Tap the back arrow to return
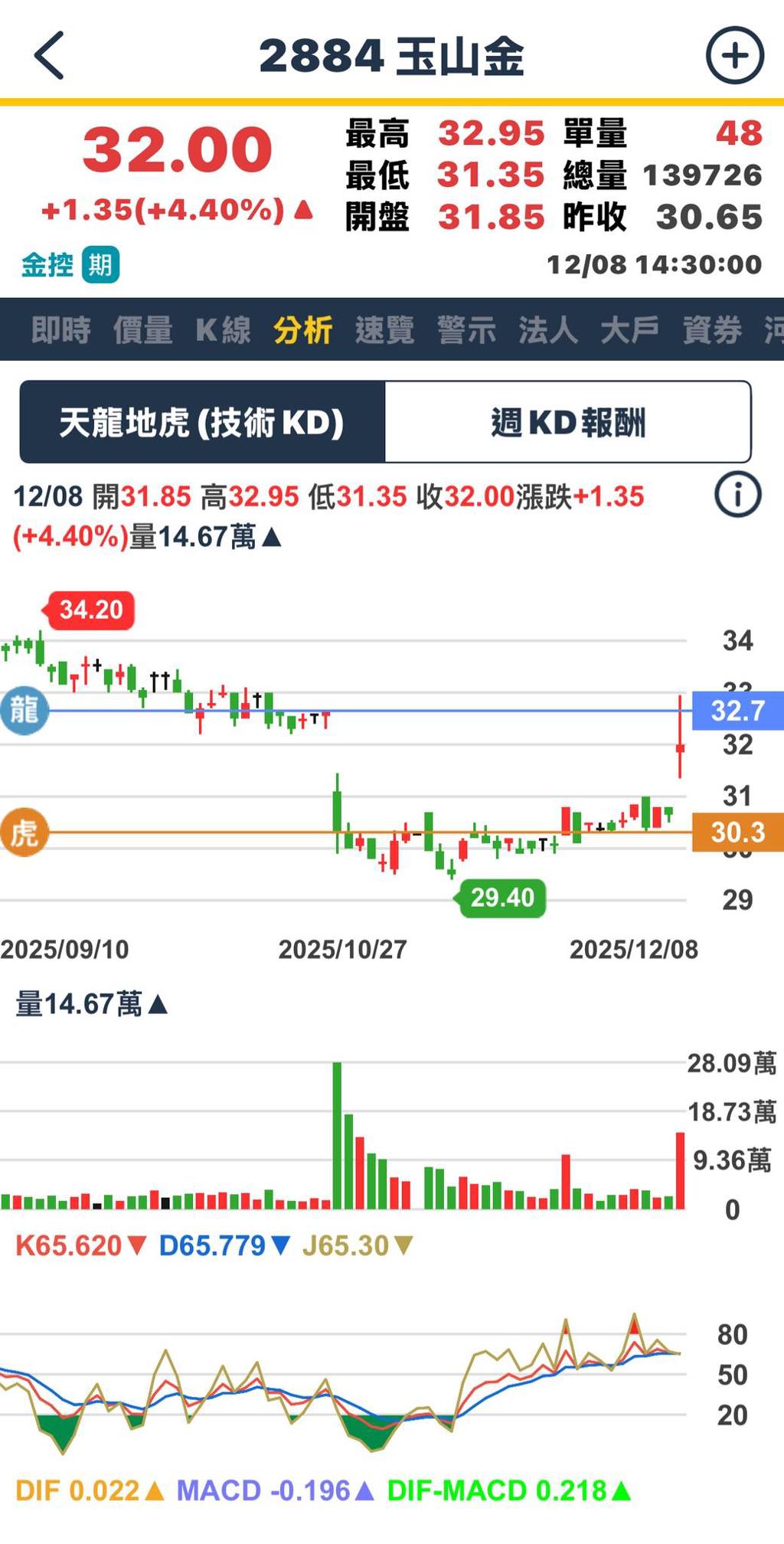 tap(47, 55)
